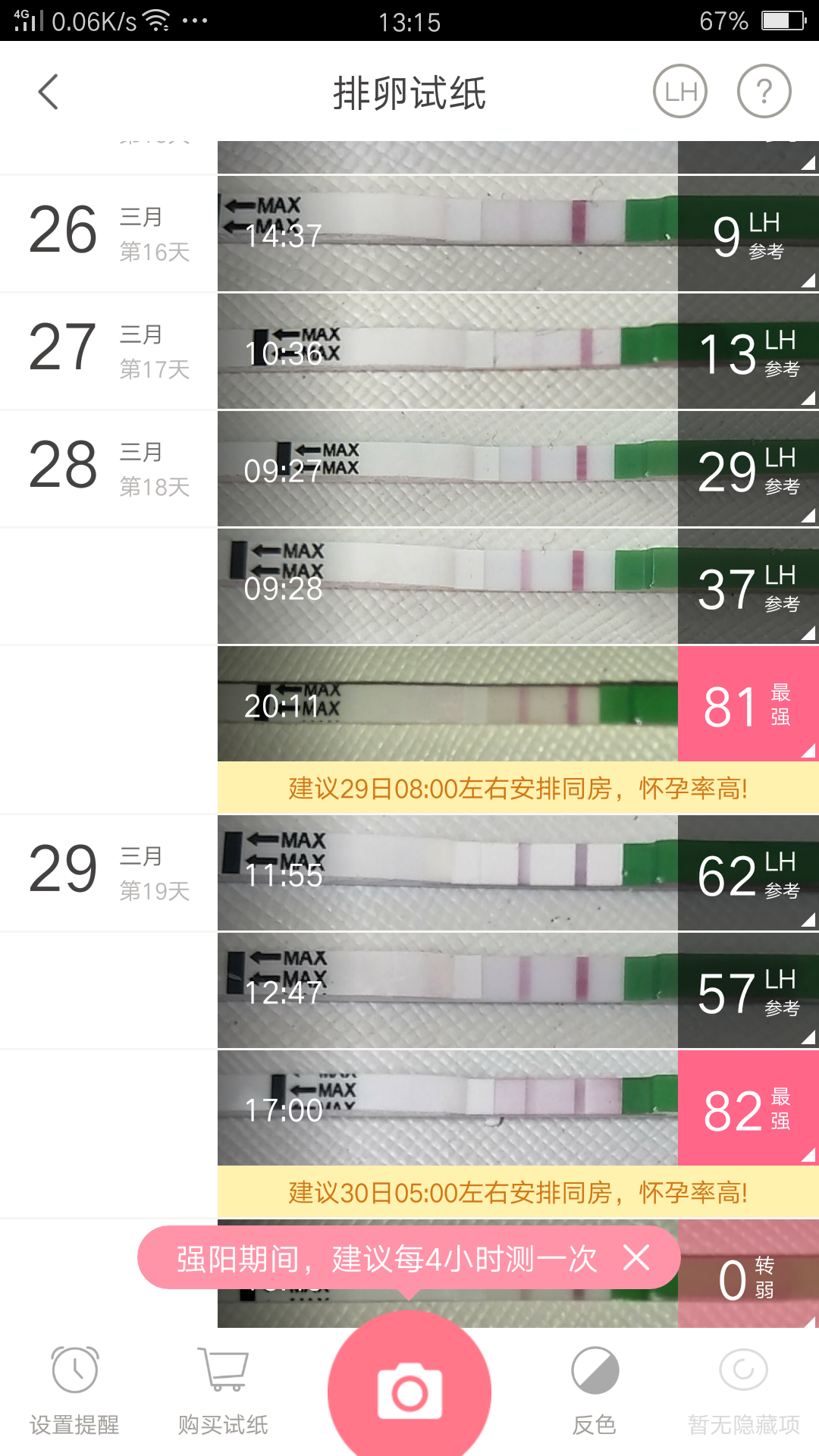Open the 排卵试纸 title tab

(409, 91)
